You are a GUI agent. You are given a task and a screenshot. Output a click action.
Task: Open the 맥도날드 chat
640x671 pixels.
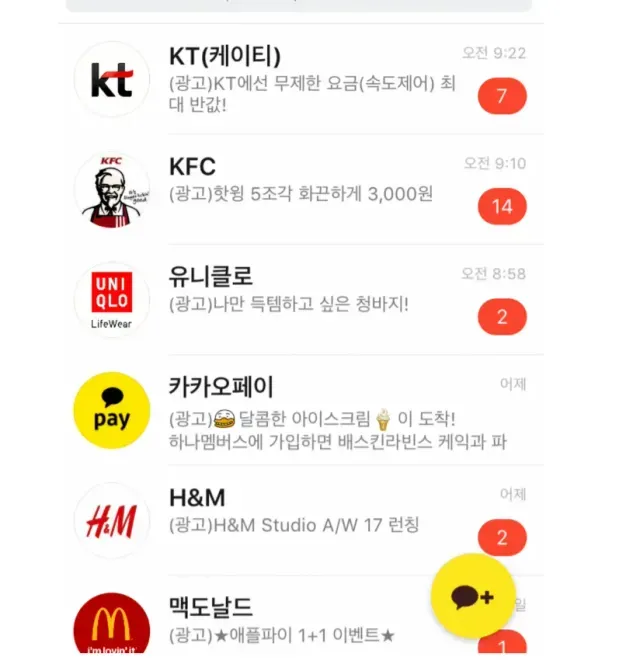280,622
